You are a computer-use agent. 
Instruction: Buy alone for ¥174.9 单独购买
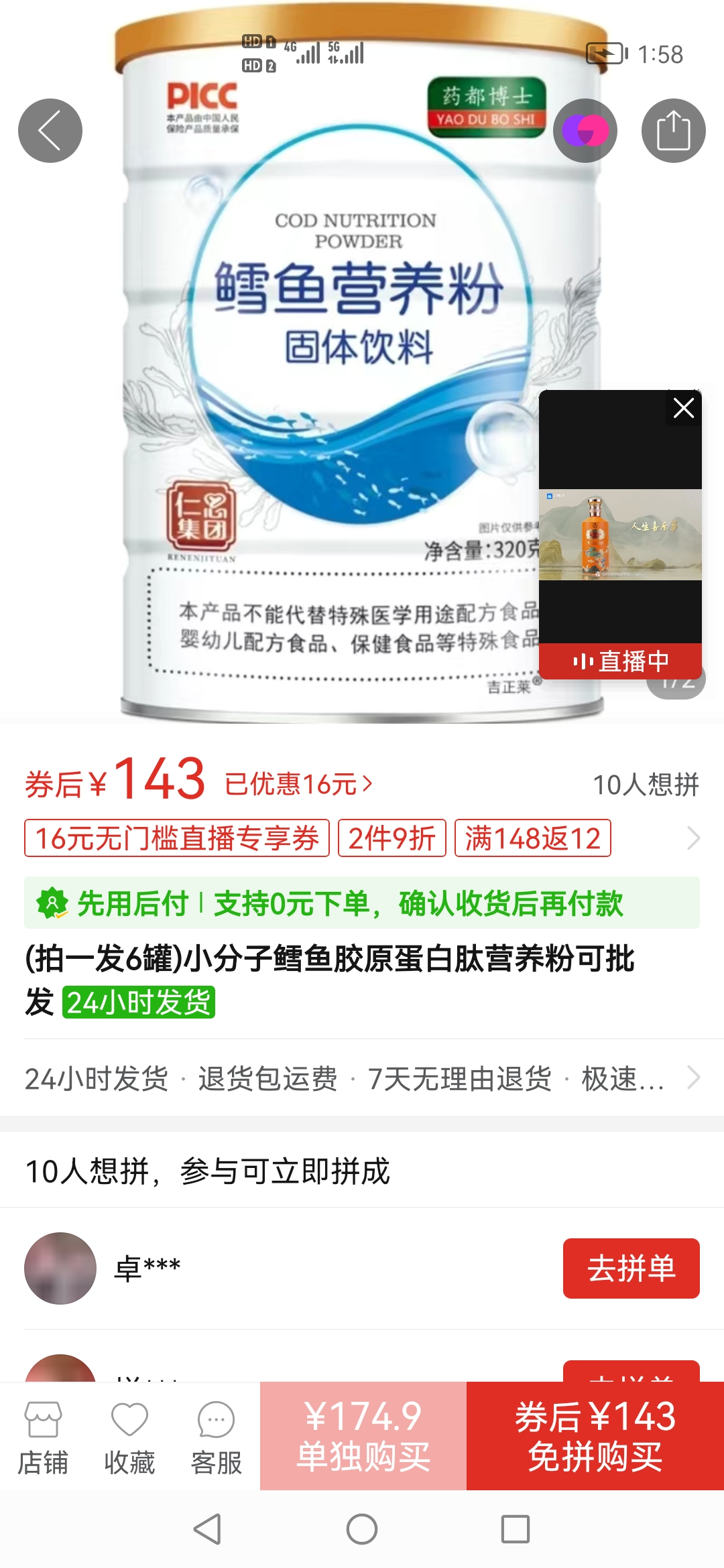pyautogui.click(x=363, y=1437)
